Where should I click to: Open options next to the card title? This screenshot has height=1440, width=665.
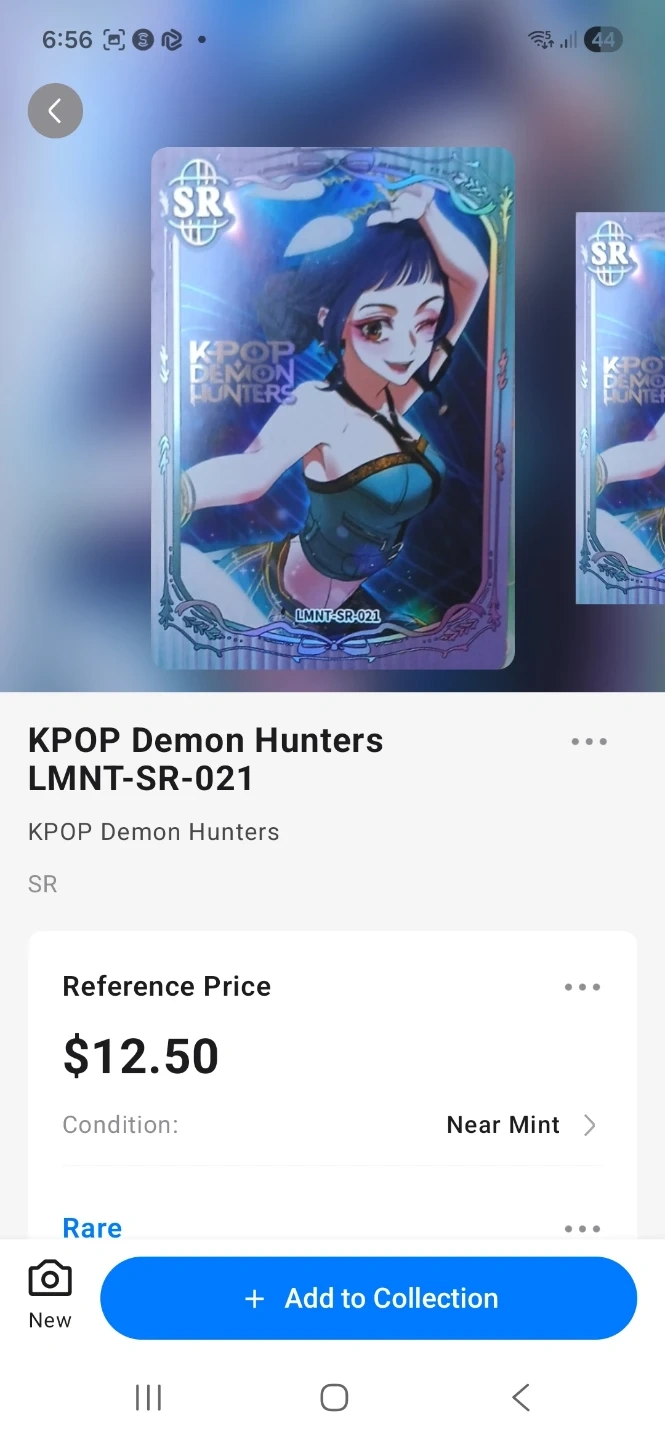[589, 742]
